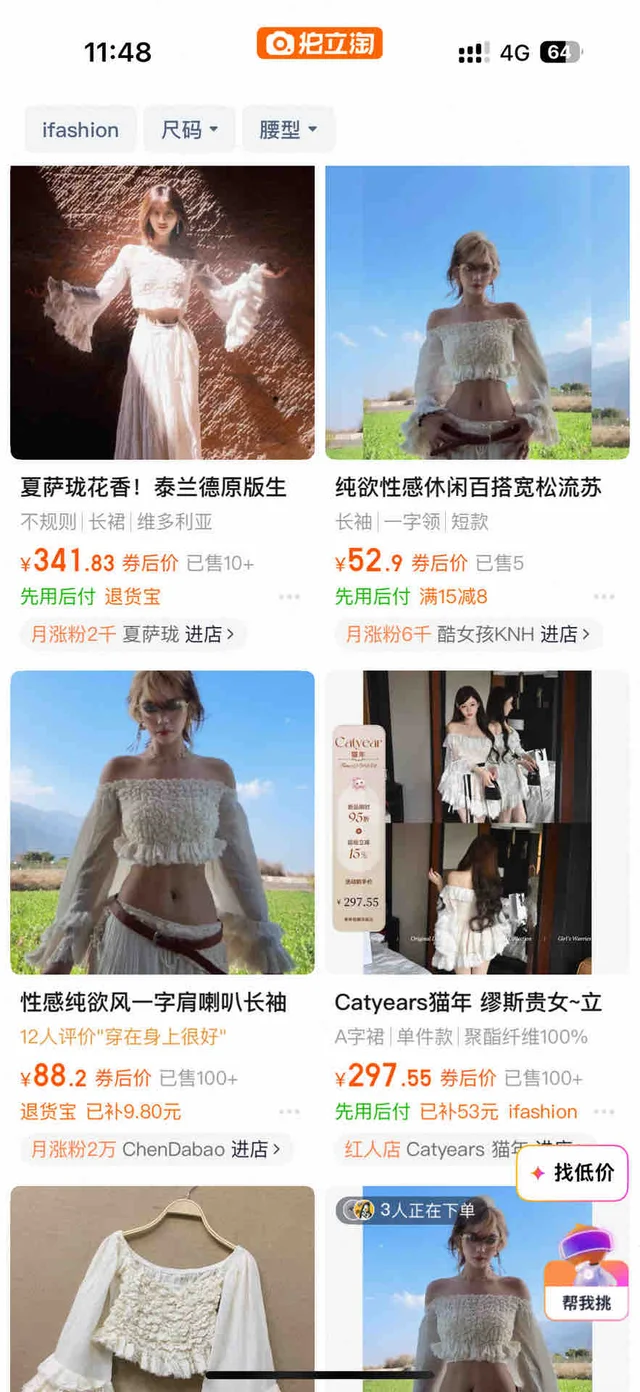640x1392 pixels.
Task: Open the 拍立淘 camera search badge
Action: click(x=320, y=43)
